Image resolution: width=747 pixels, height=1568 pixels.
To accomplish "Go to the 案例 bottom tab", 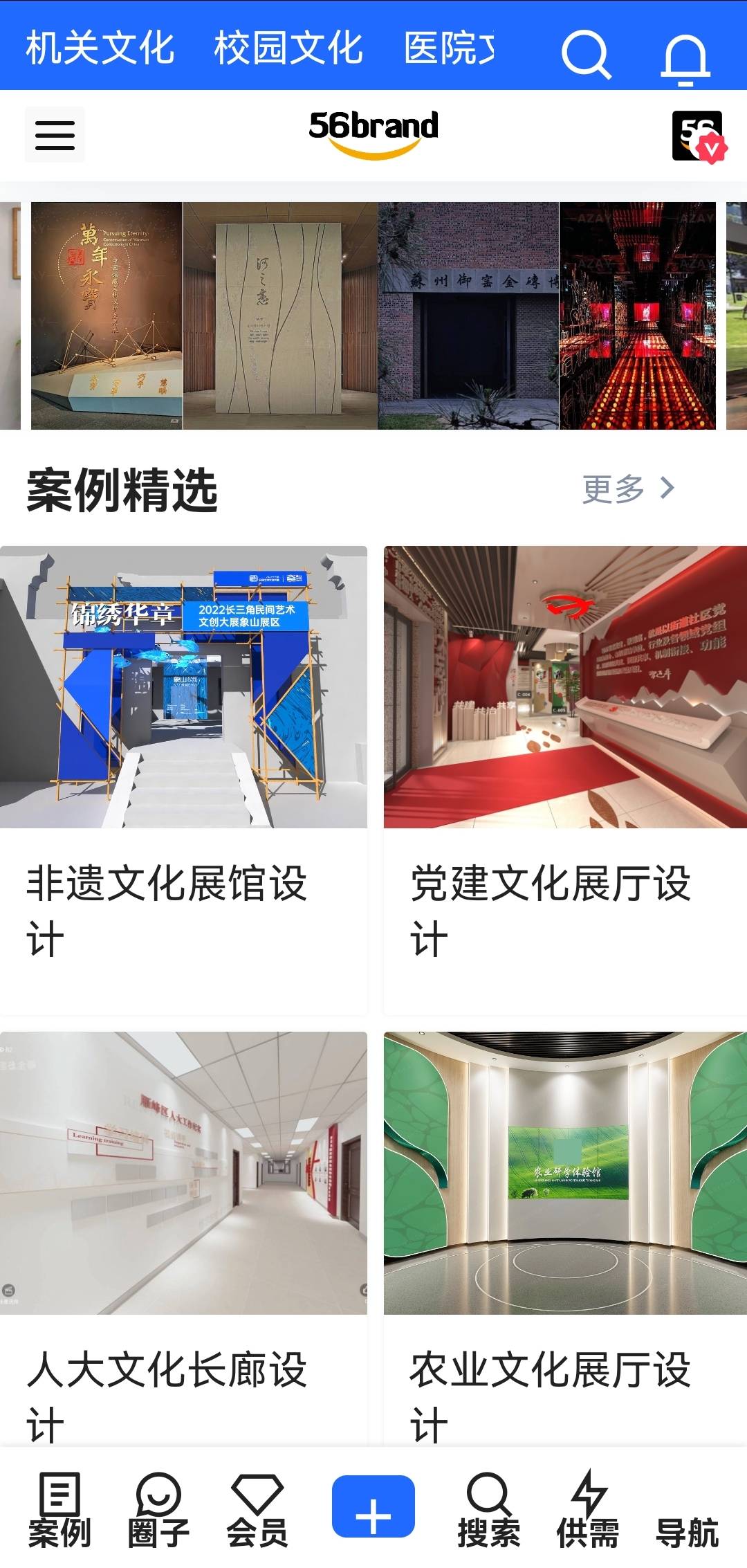I will tap(59, 1511).
